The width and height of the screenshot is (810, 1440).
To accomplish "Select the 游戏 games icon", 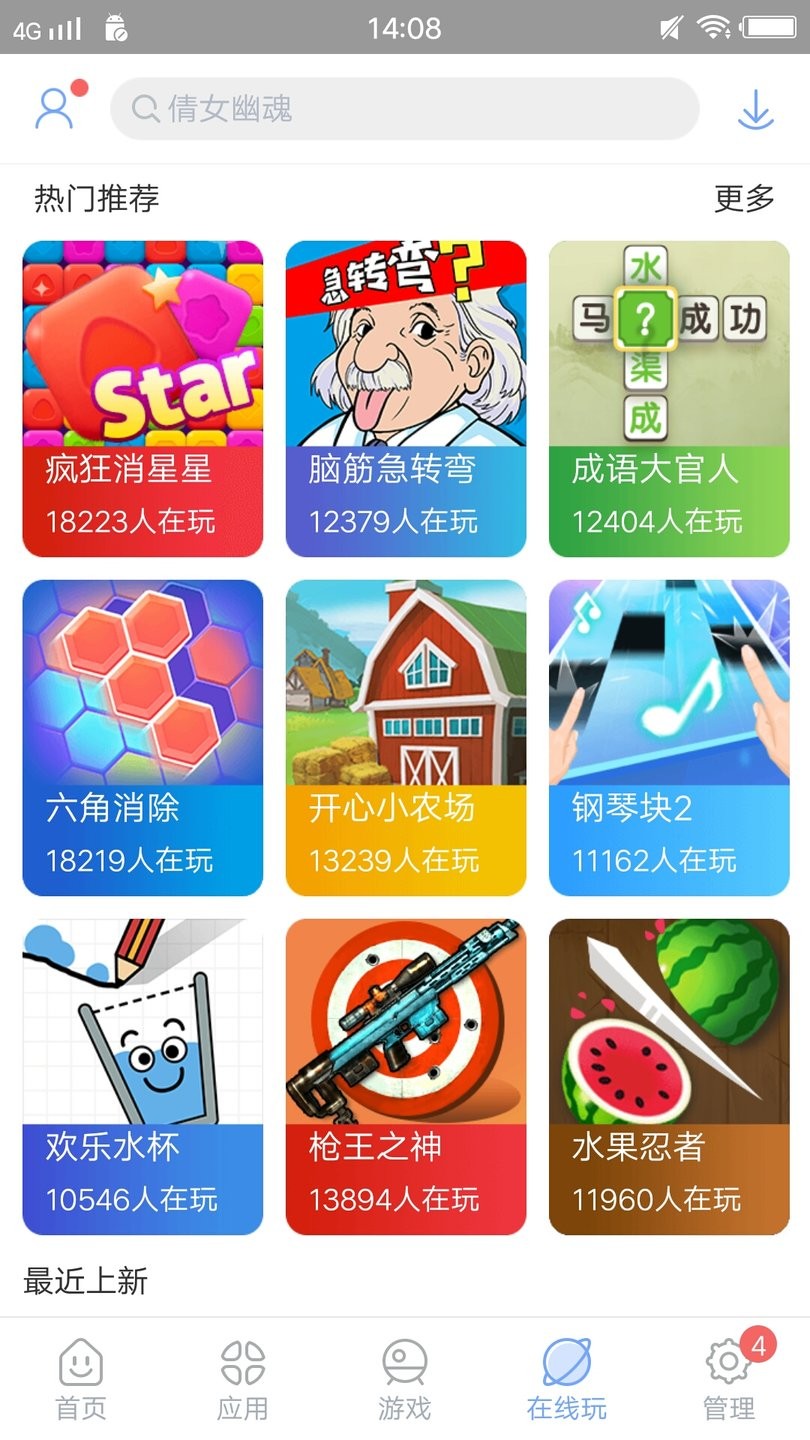I will click(405, 1362).
